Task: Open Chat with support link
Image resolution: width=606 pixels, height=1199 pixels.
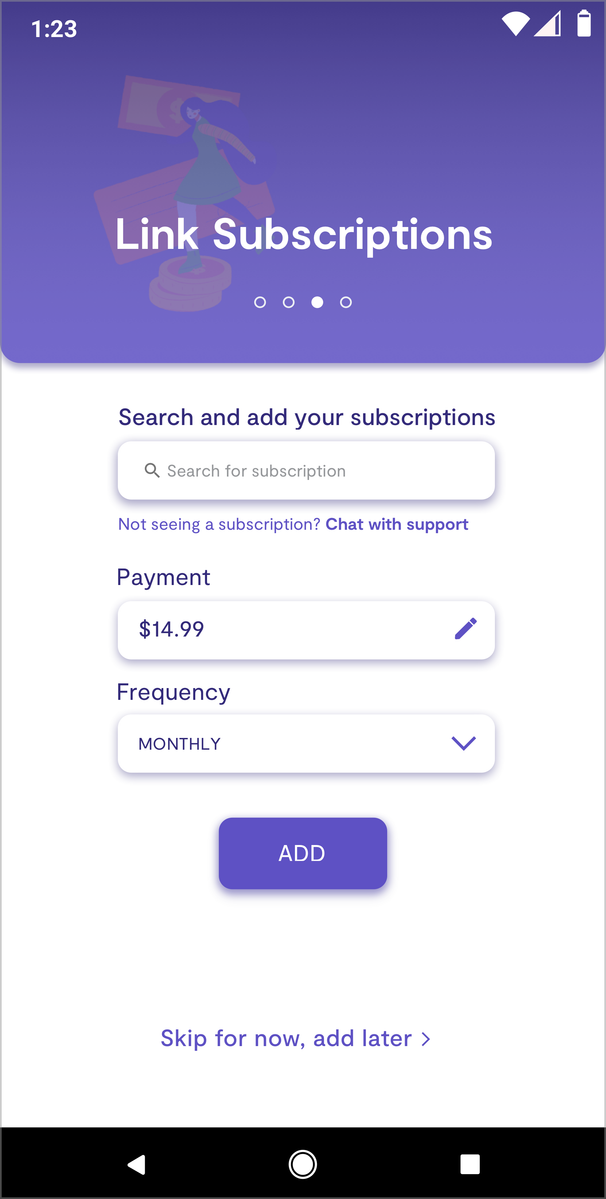Action: (397, 524)
